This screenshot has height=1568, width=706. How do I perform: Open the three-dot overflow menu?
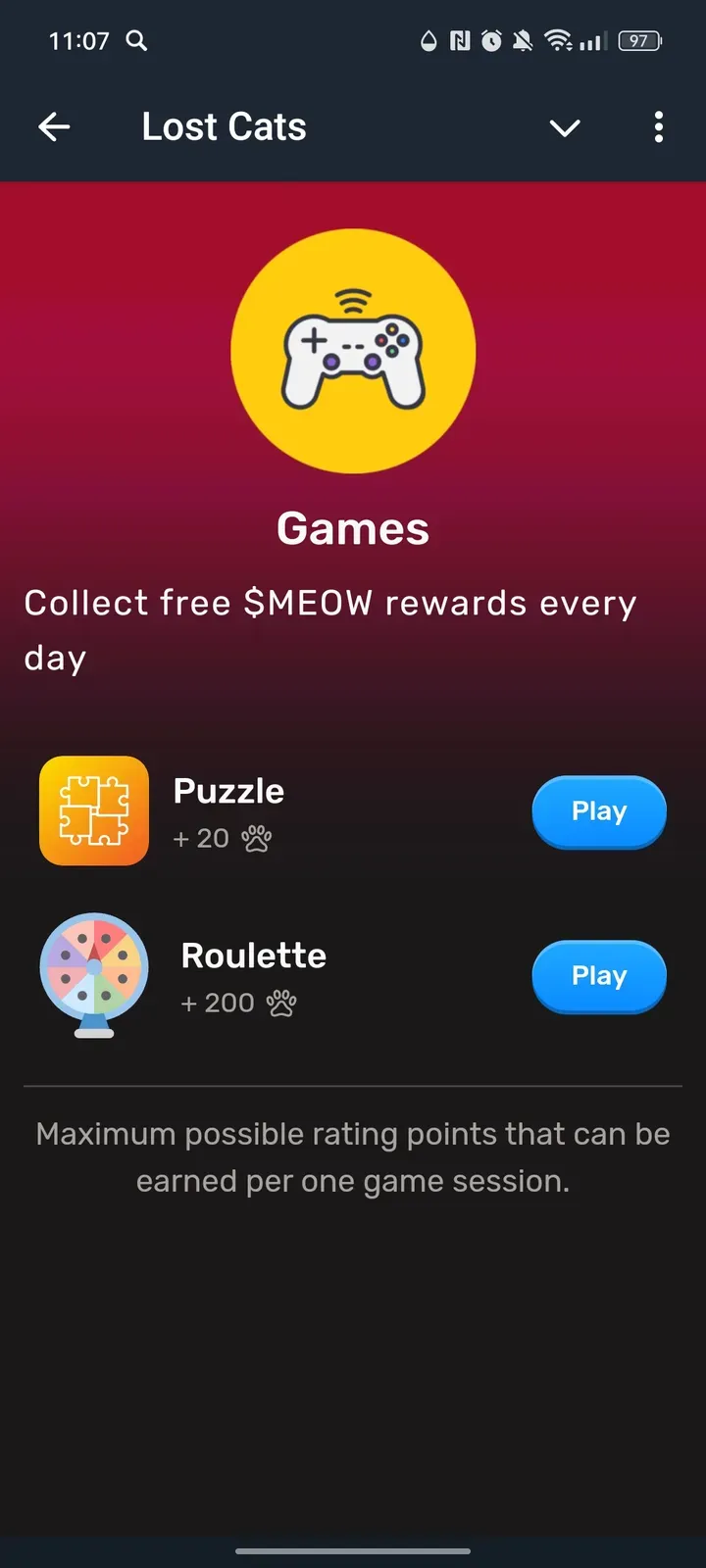pyautogui.click(x=658, y=127)
